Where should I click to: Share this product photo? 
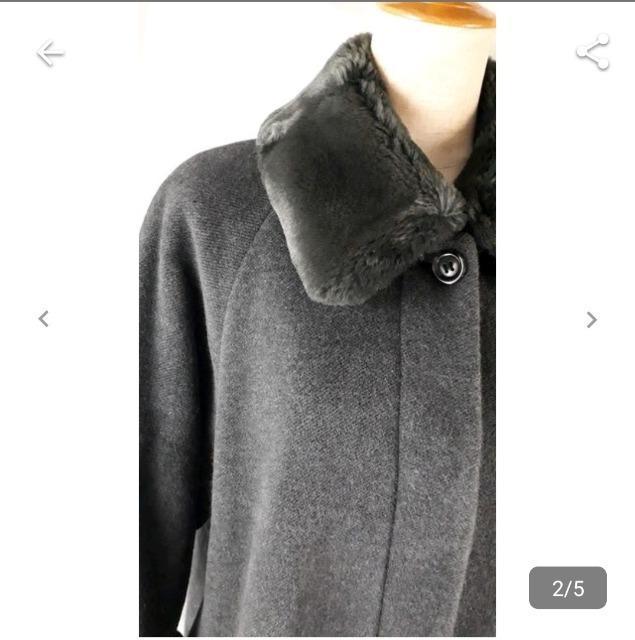pos(592,52)
